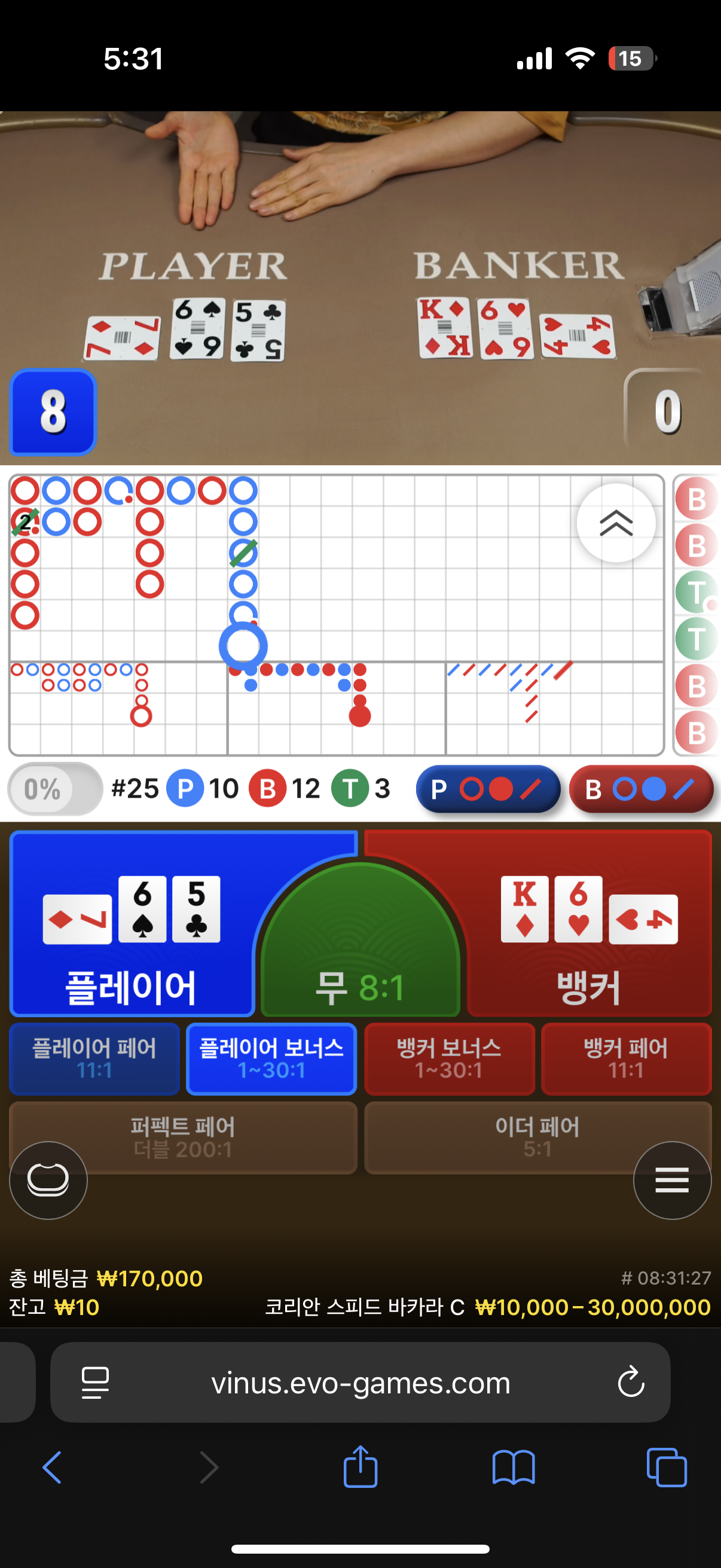Select the 뱅커 페어 side bet
721x1568 pixels.
coord(625,1058)
